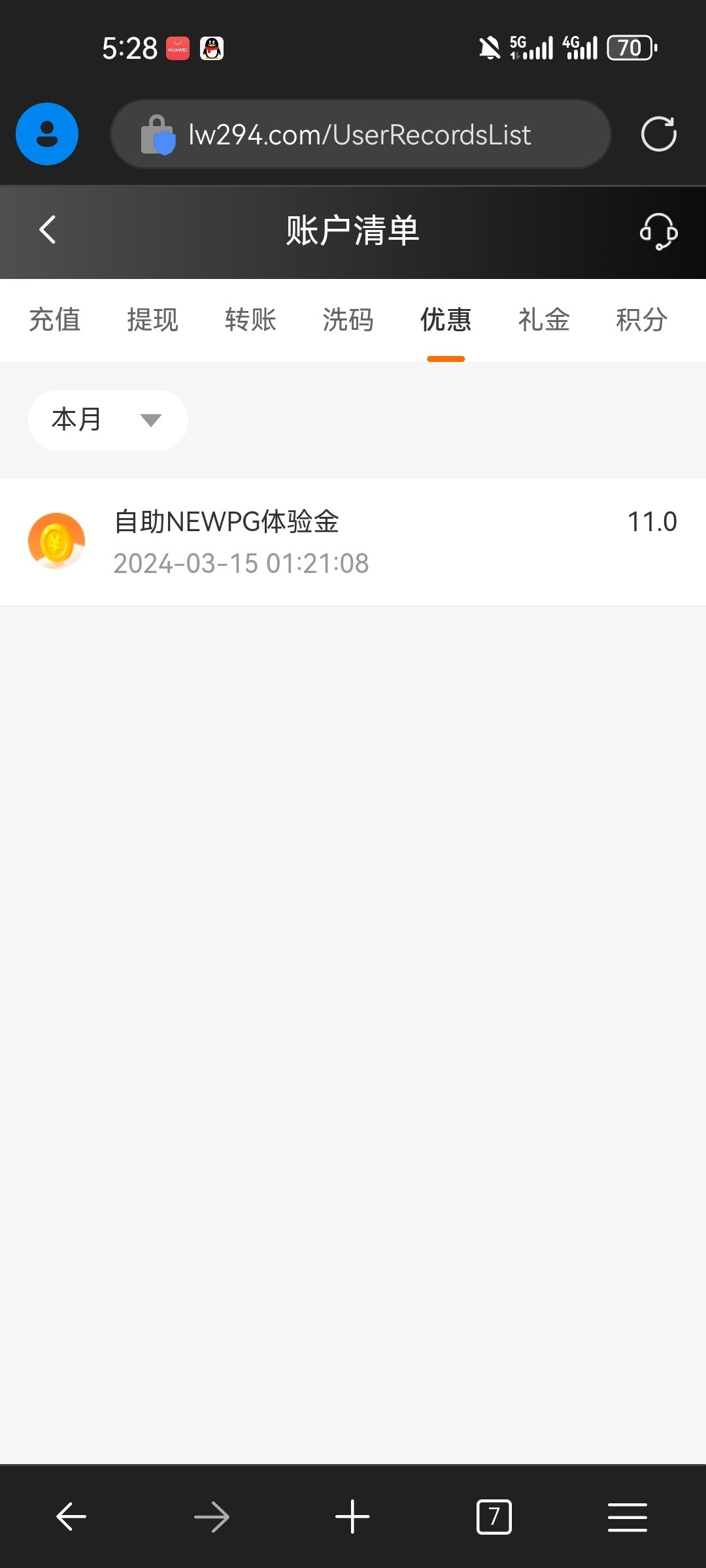
Task: Switch to the 充值 tab
Action: (x=54, y=320)
